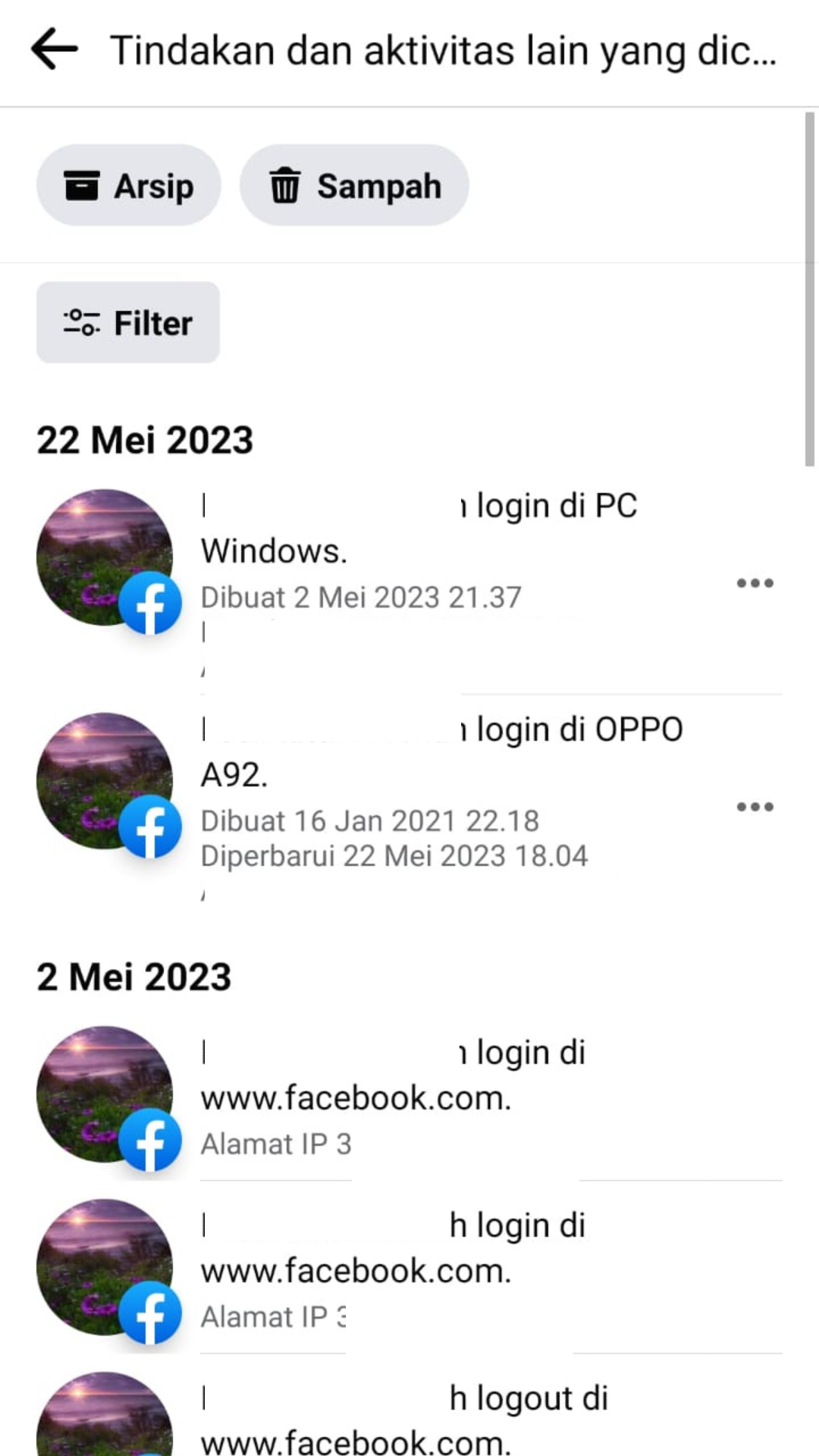Image resolution: width=819 pixels, height=1456 pixels.
Task: Open the Arsip section
Action: point(128,186)
